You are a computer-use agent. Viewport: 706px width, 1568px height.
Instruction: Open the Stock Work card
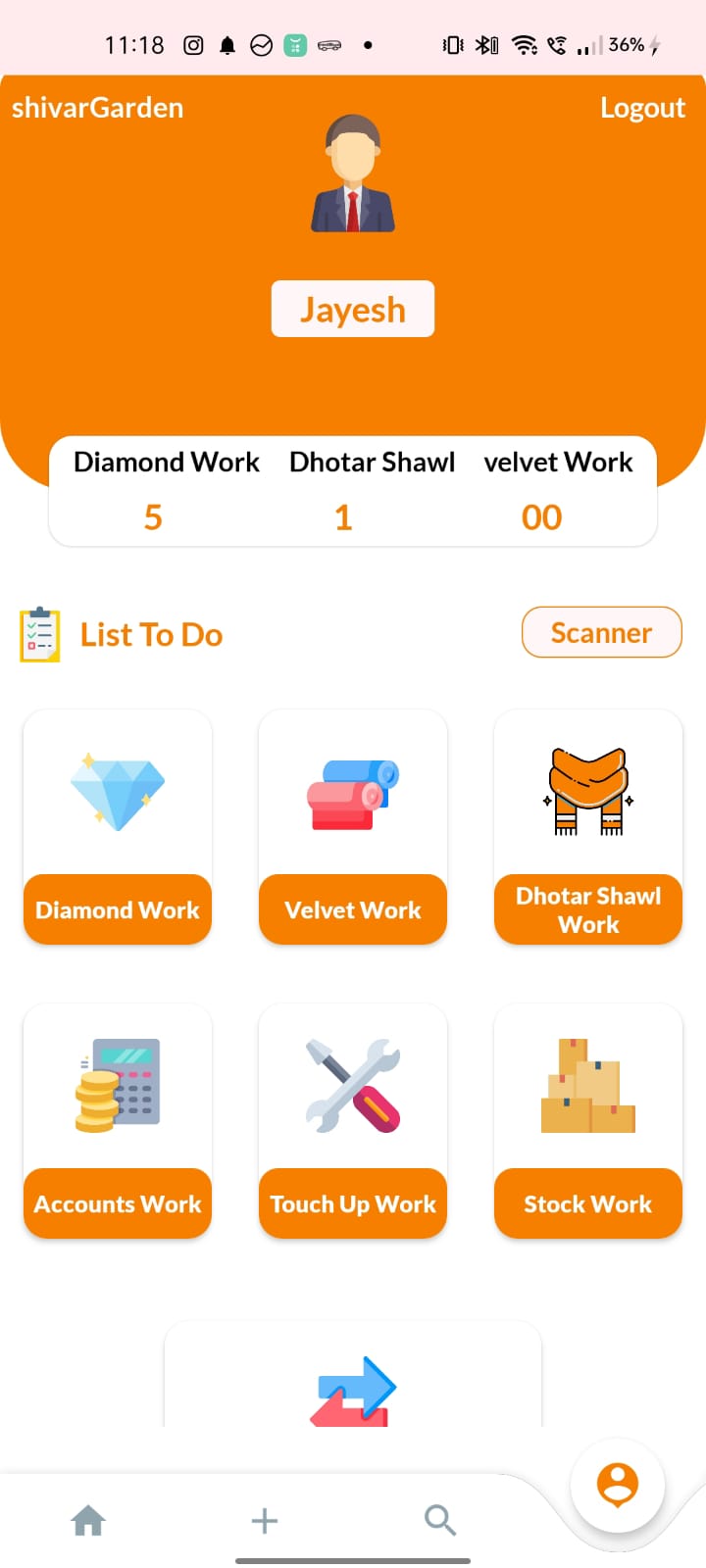click(588, 1122)
